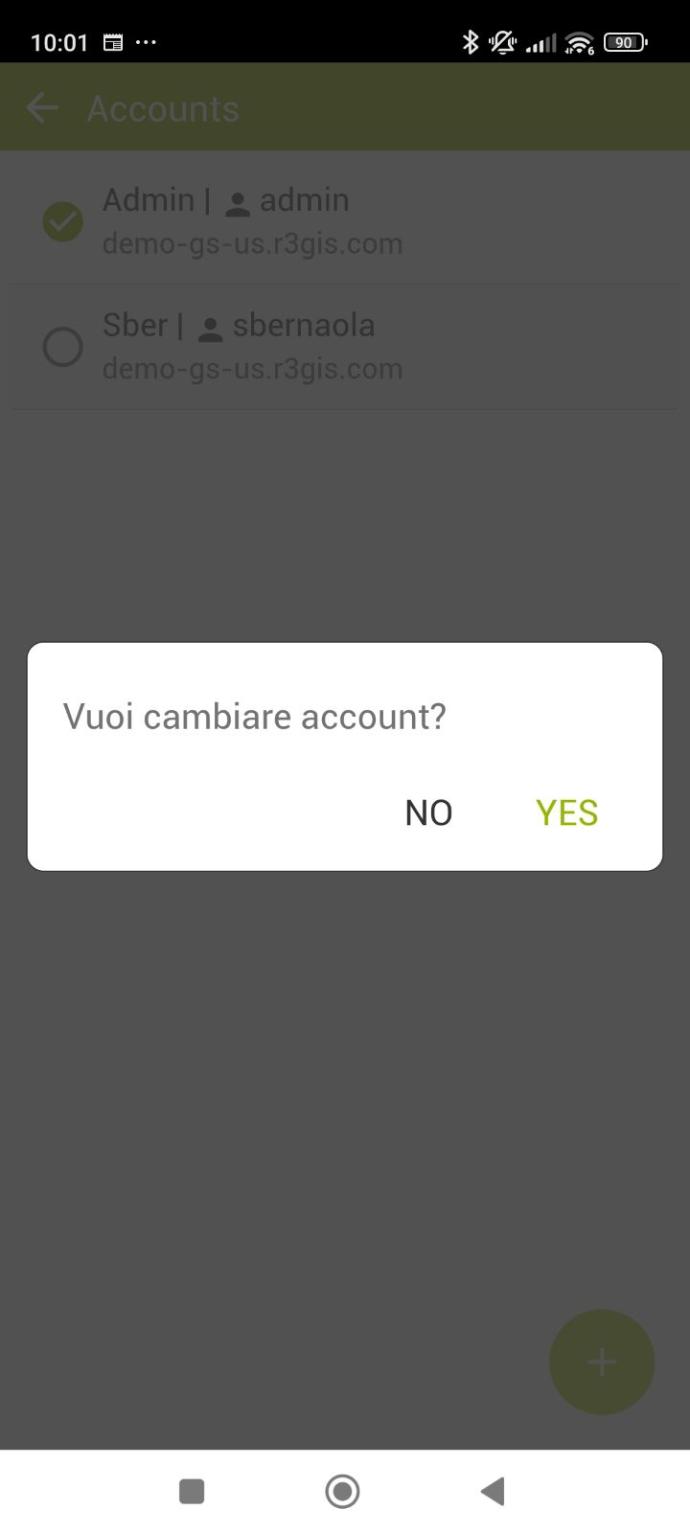This screenshot has width=690, height=1533.
Task: Tap the system back button
Action: (492, 1491)
